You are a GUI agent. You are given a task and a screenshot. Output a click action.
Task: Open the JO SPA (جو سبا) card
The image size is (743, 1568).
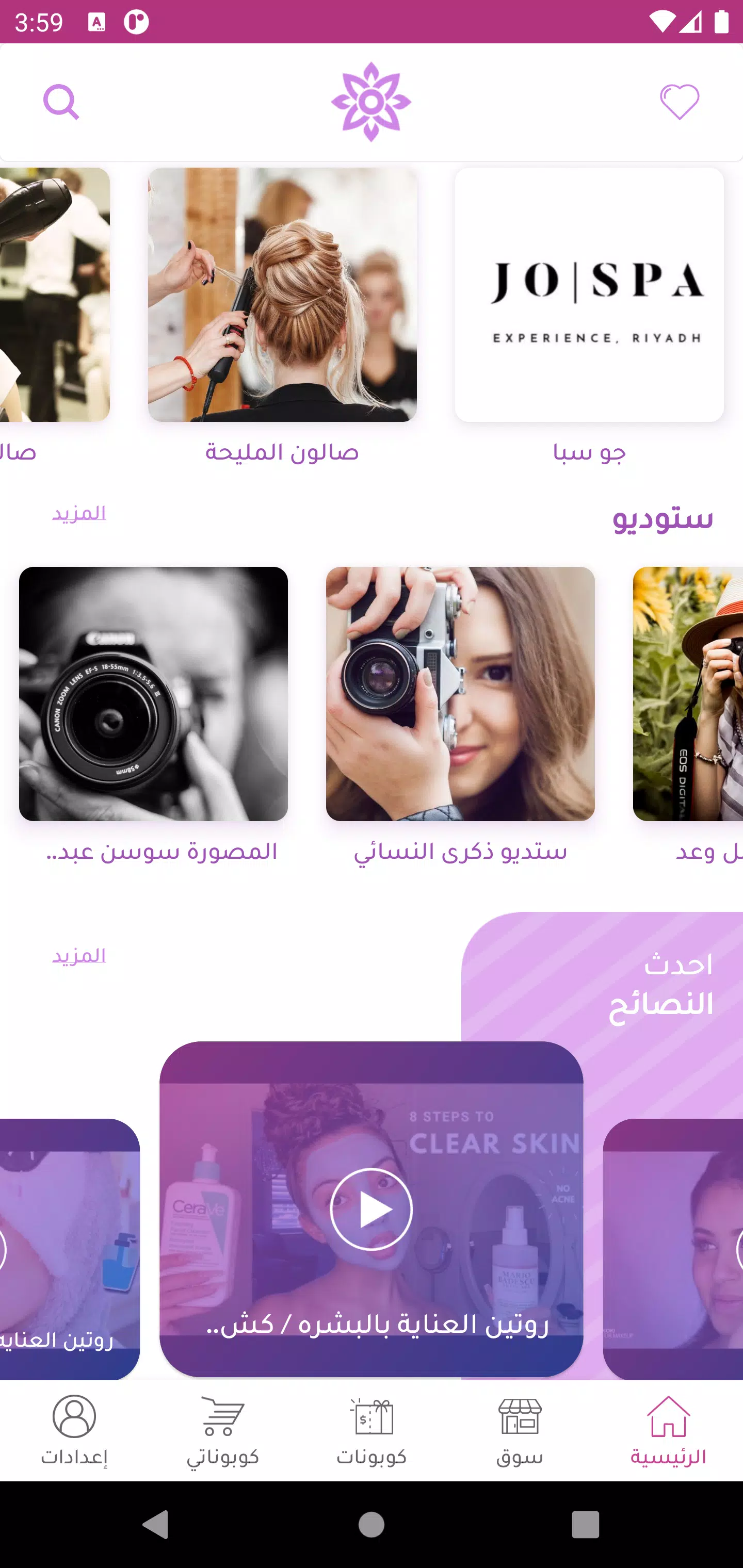pos(589,295)
